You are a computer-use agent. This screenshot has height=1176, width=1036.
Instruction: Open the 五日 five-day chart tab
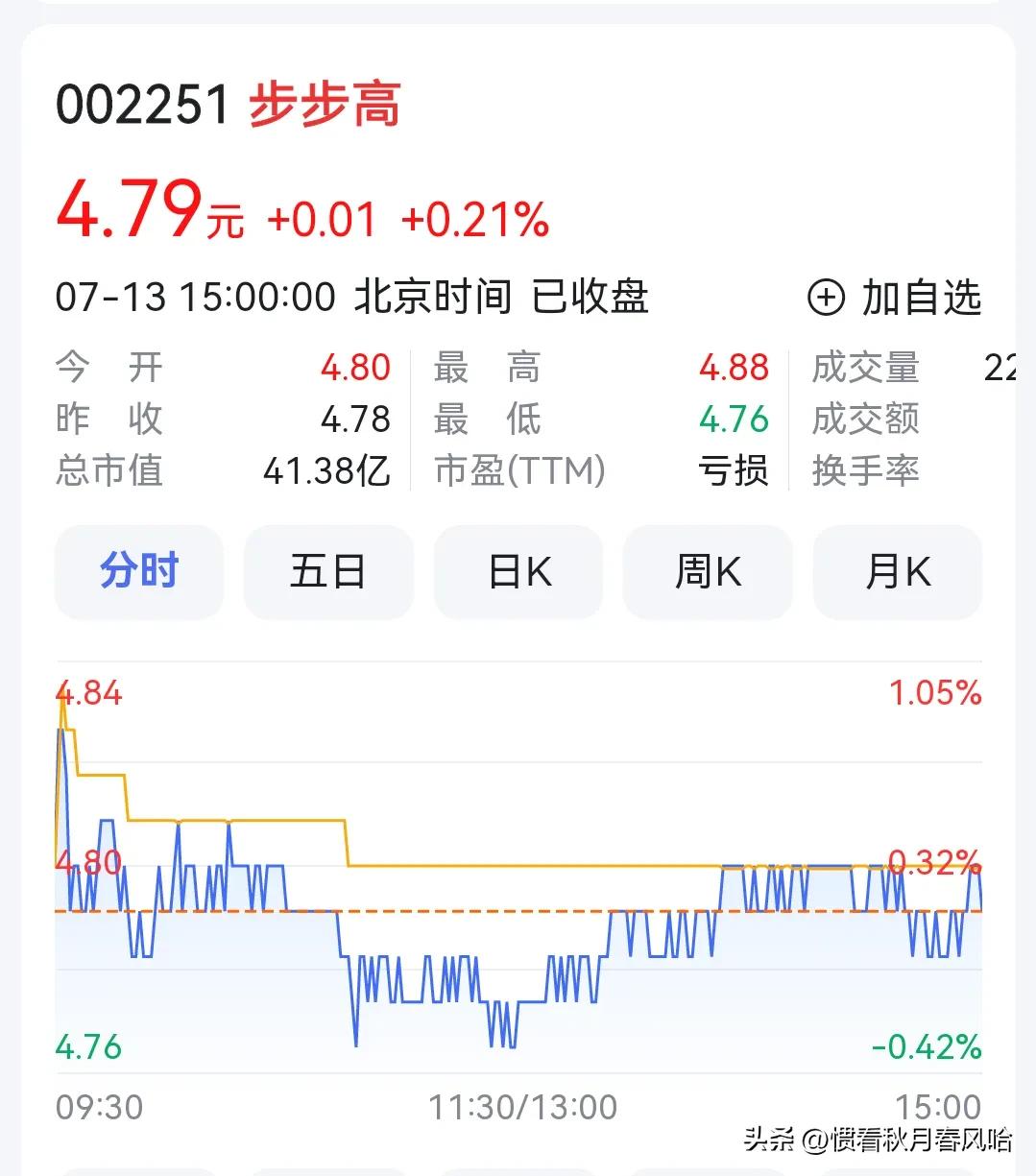point(327,571)
